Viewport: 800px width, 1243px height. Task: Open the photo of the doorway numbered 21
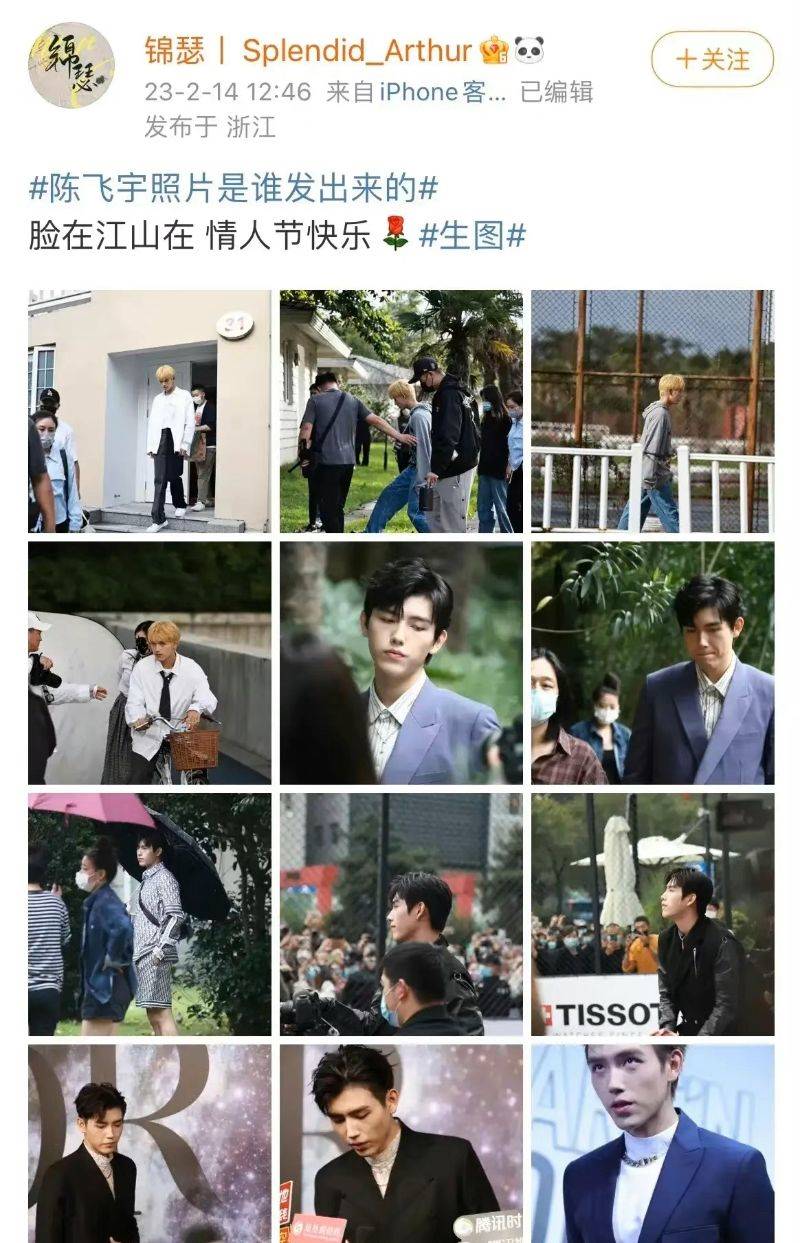tap(149, 411)
